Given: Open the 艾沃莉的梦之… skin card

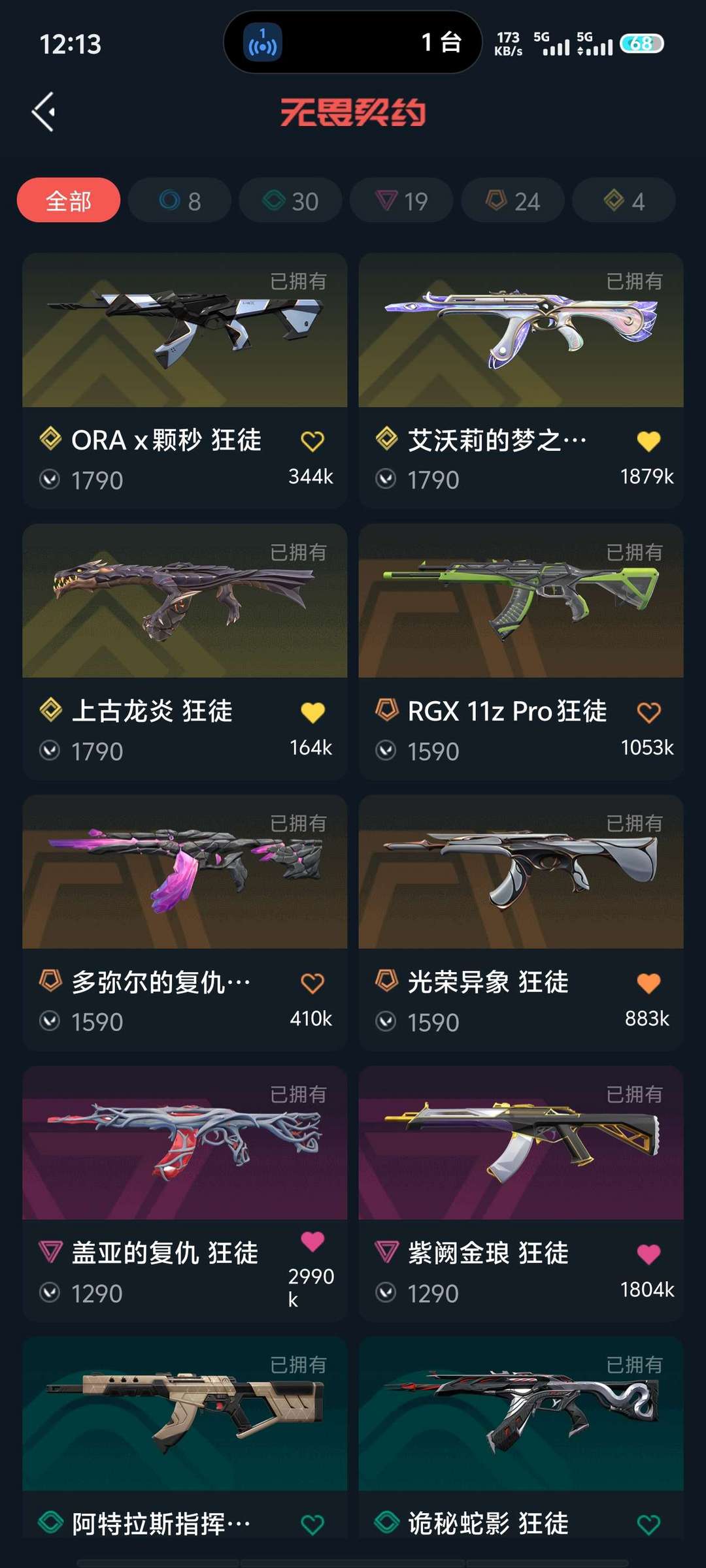Looking at the screenshot, I should [520, 331].
